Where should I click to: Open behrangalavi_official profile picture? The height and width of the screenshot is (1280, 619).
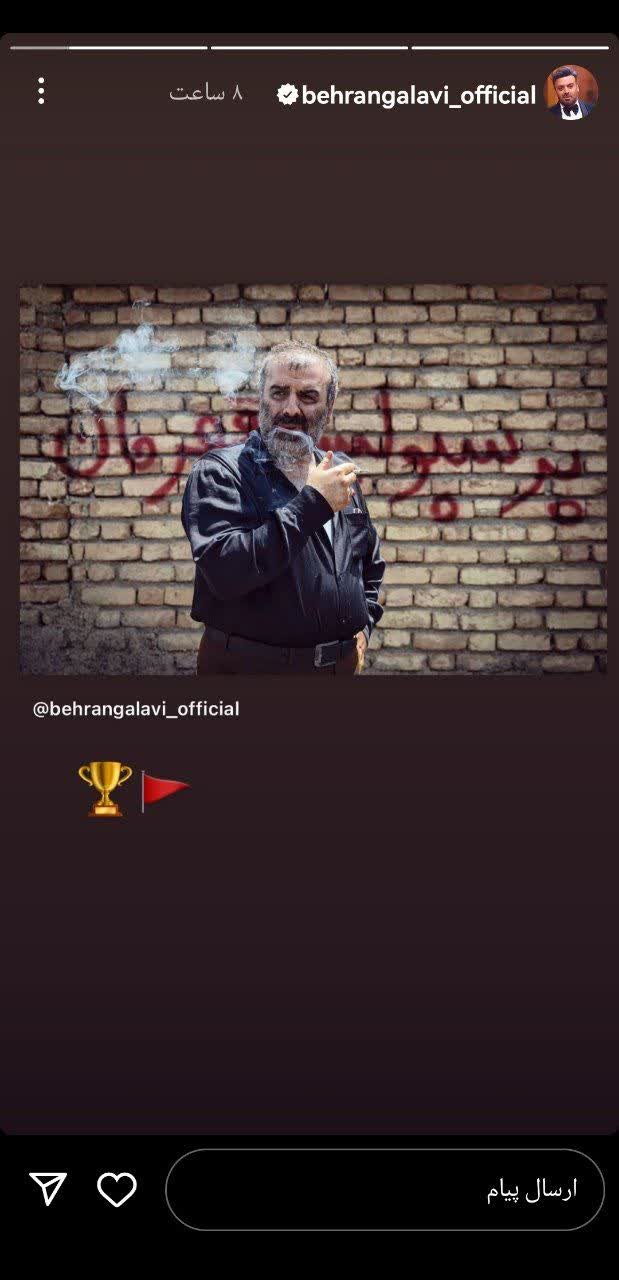[x=572, y=94]
